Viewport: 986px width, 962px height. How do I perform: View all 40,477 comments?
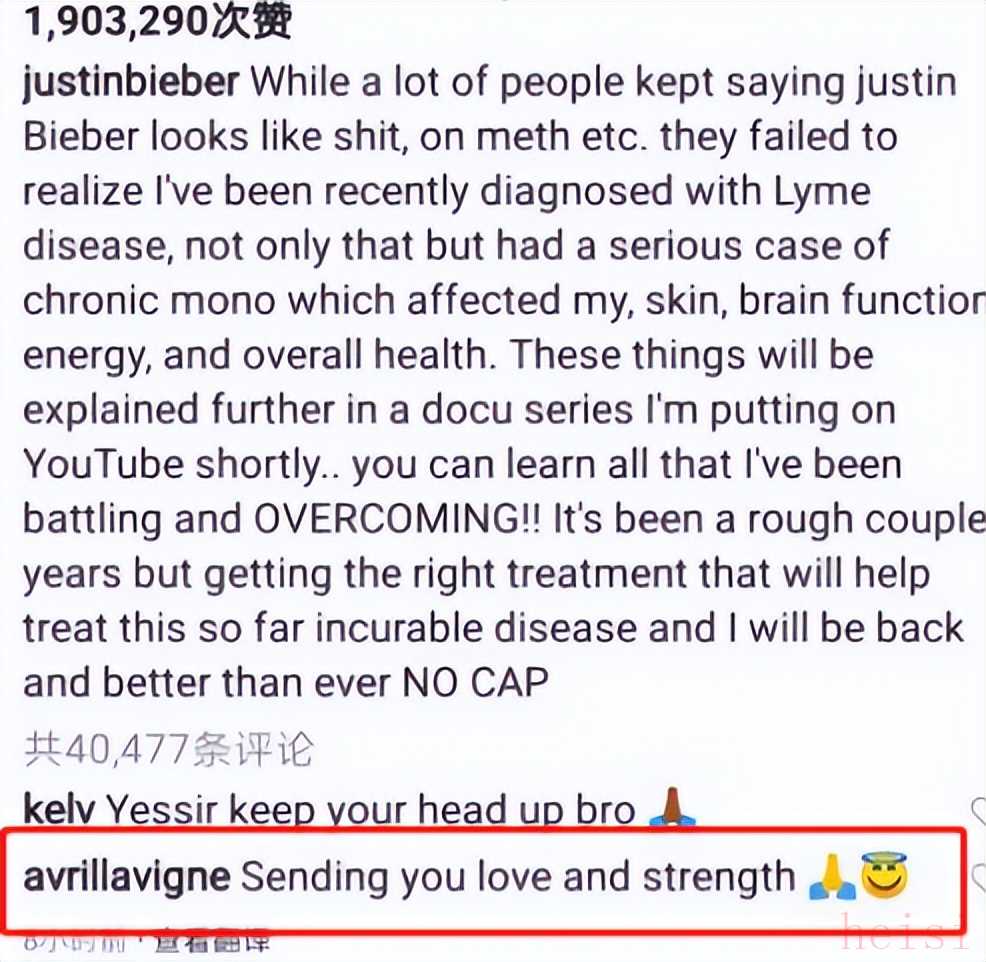[x=168, y=747]
